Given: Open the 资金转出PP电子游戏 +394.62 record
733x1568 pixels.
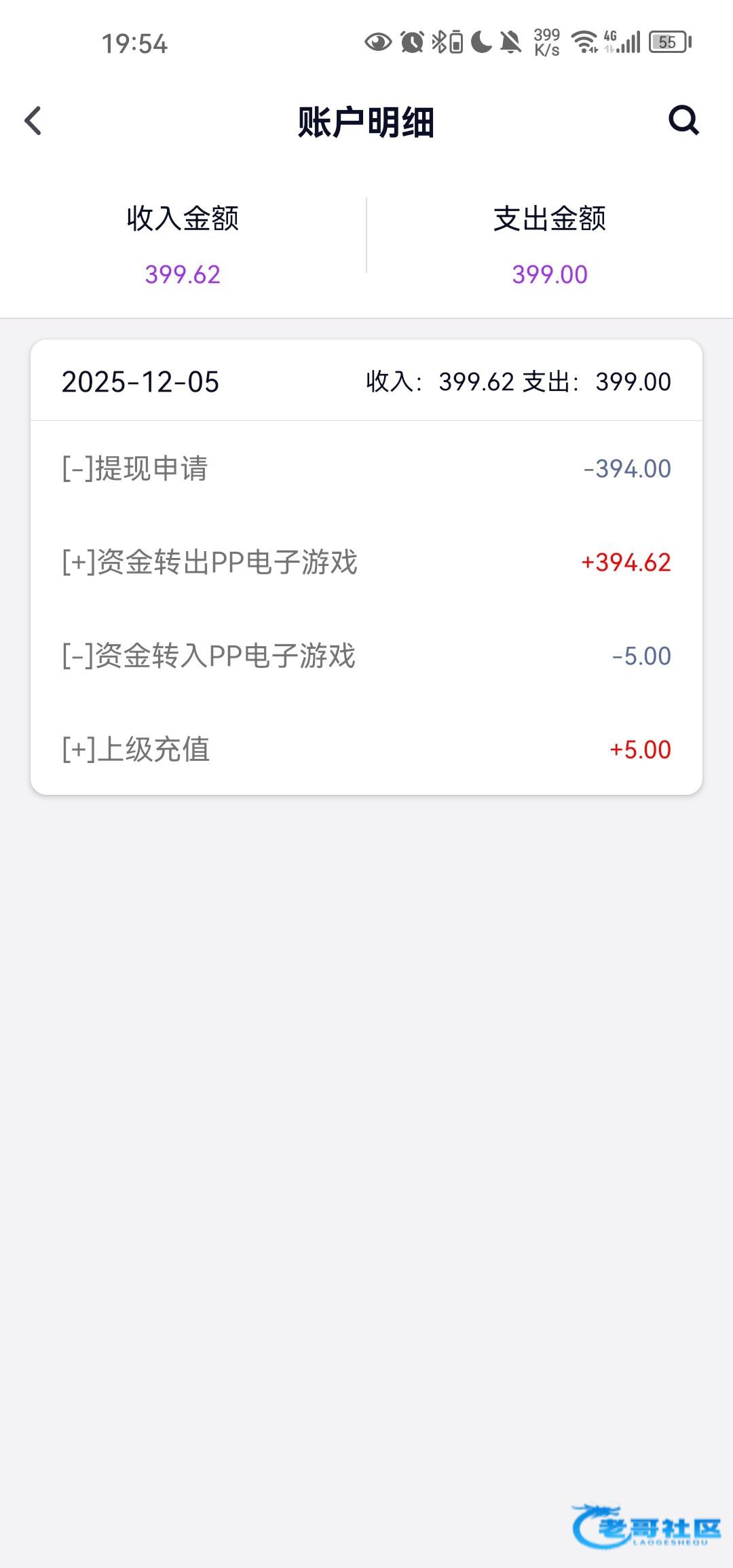Looking at the screenshot, I should pos(366,562).
